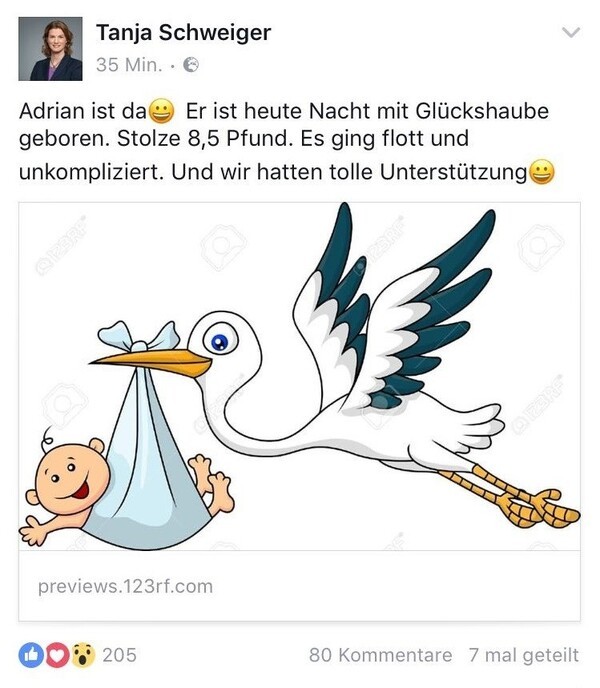Show the 7 mal geteilt shares
The width and height of the screenshot is (600, 688).
pos(522,656)
